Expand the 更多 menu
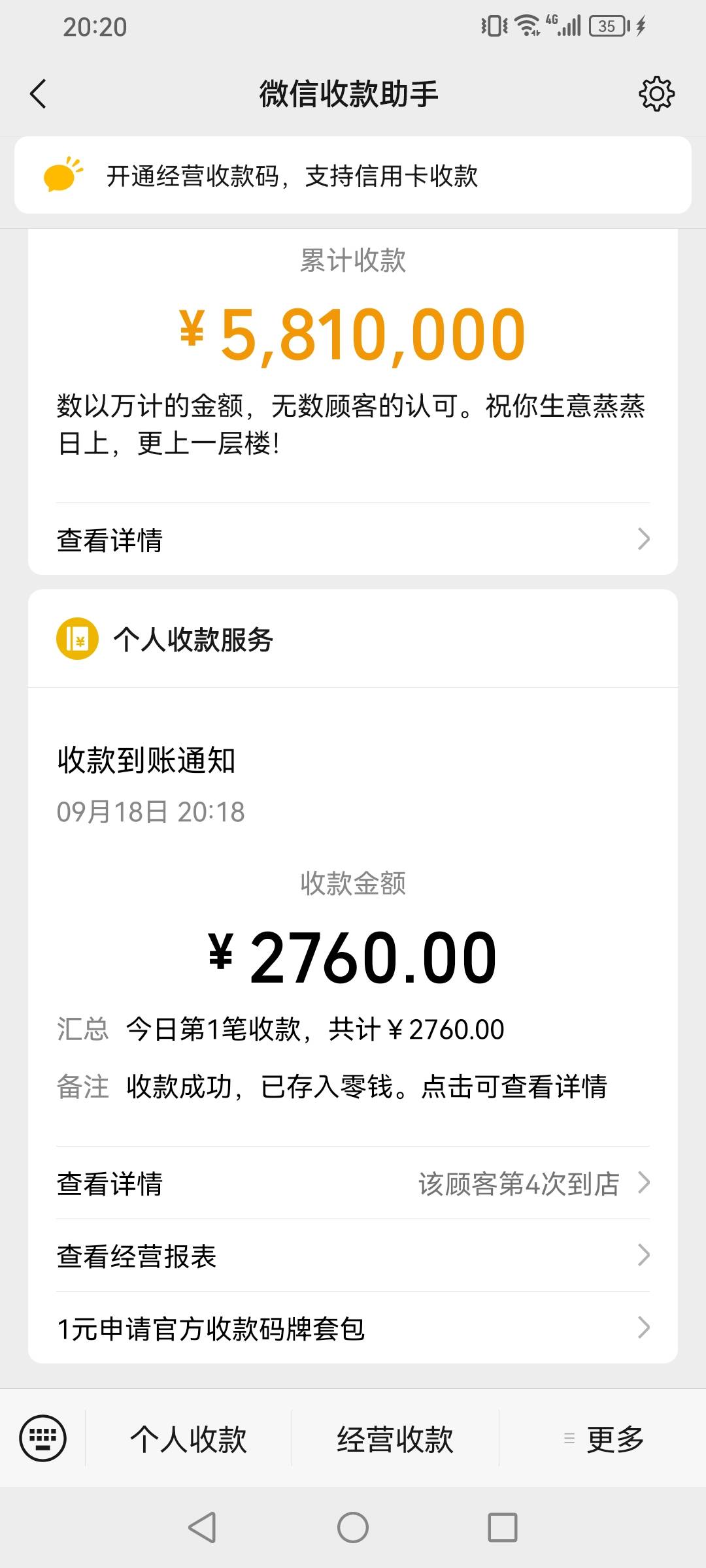 click(x=603, y=1439)
